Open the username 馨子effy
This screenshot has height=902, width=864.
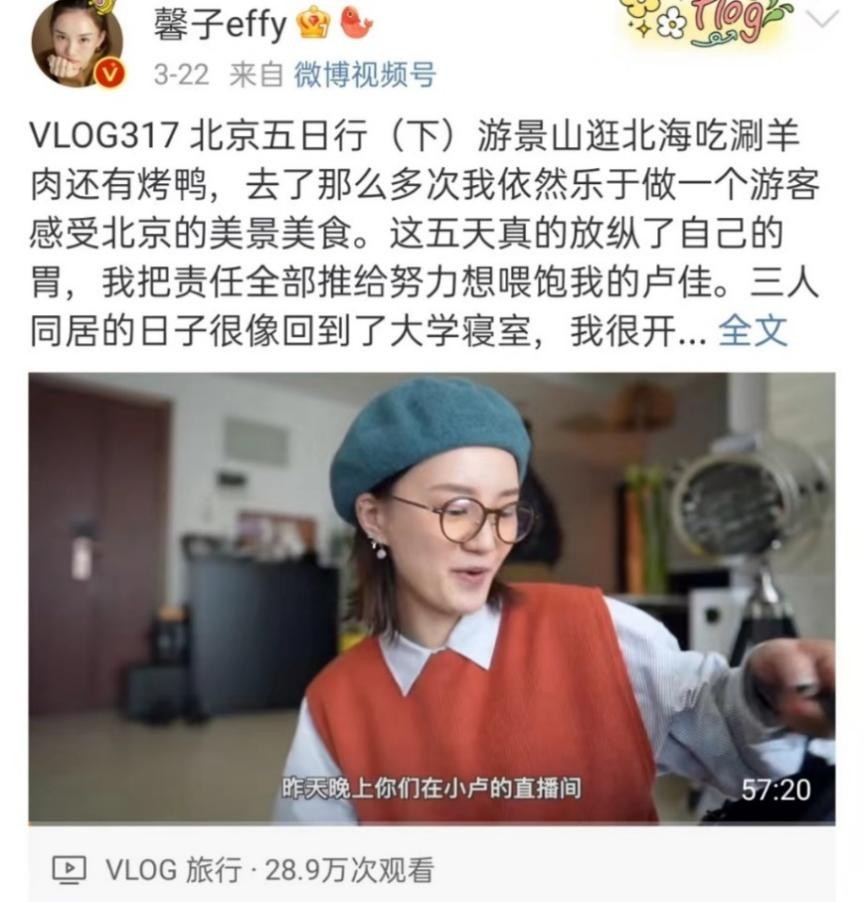pyautogui.click(x=220, y=22)
